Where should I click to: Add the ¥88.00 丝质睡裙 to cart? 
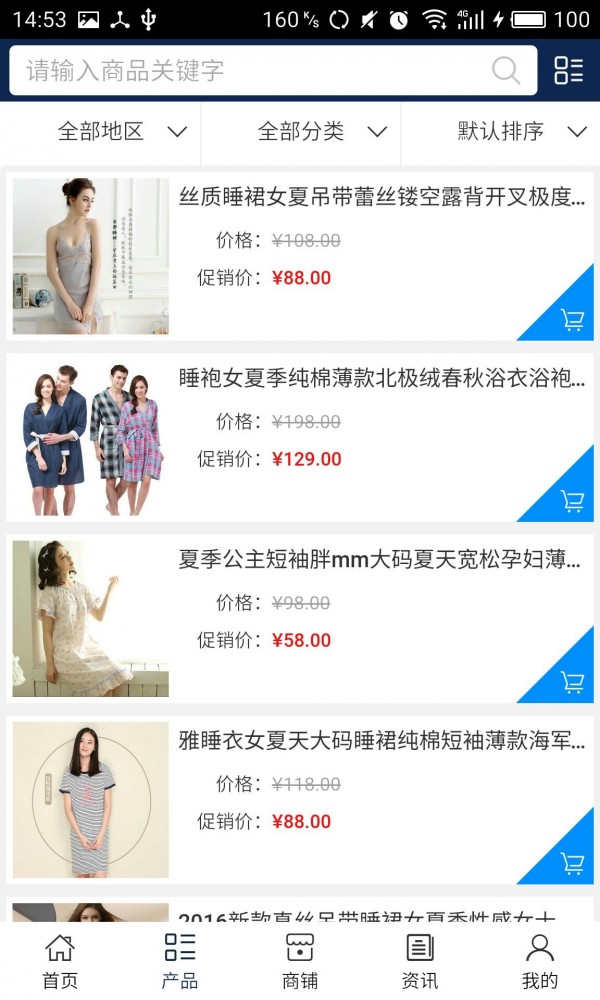(x=572, y=320)
